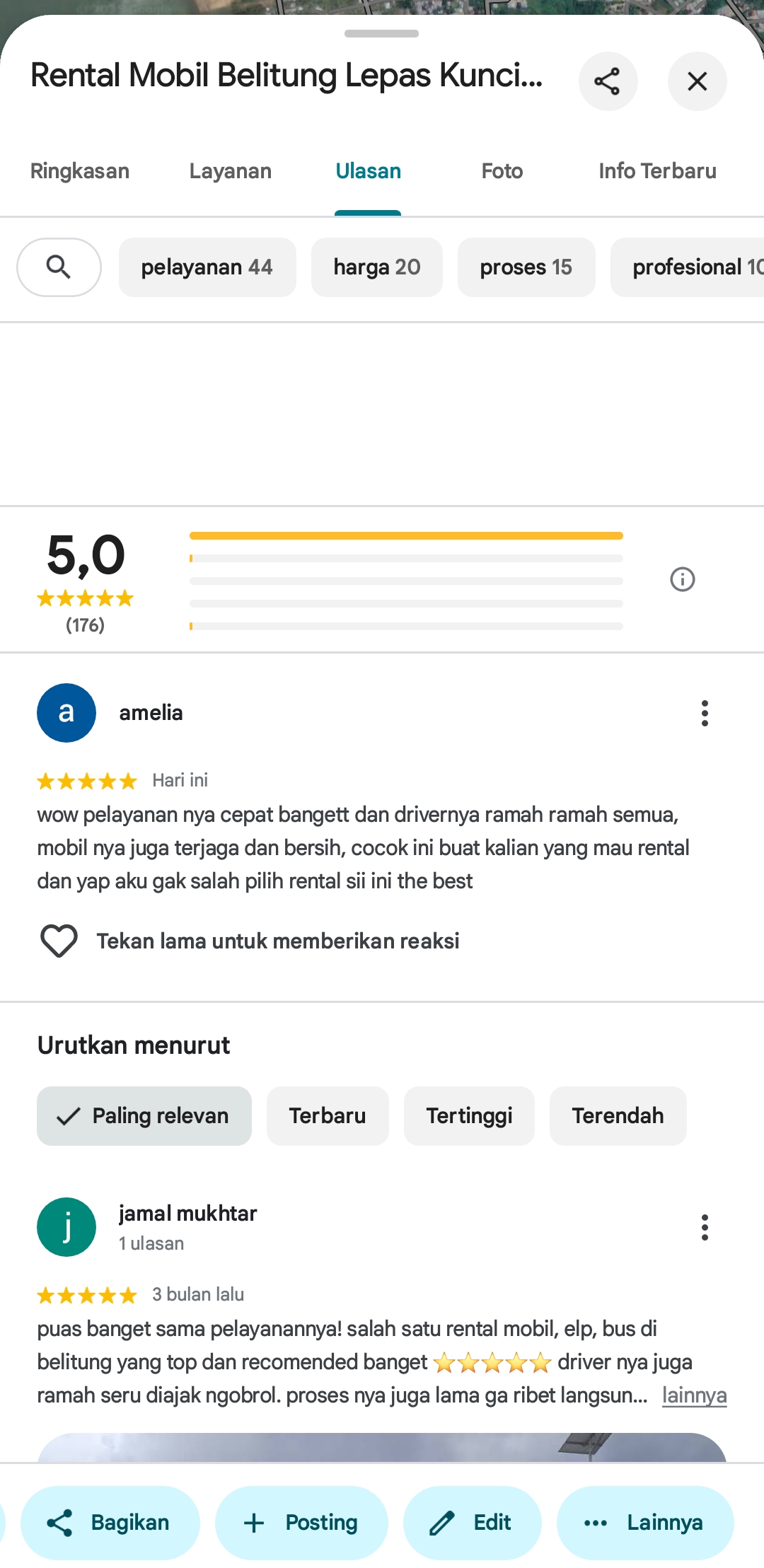
Task: Open overflow menu on amelia's review
Action: (x=705, y=713)
